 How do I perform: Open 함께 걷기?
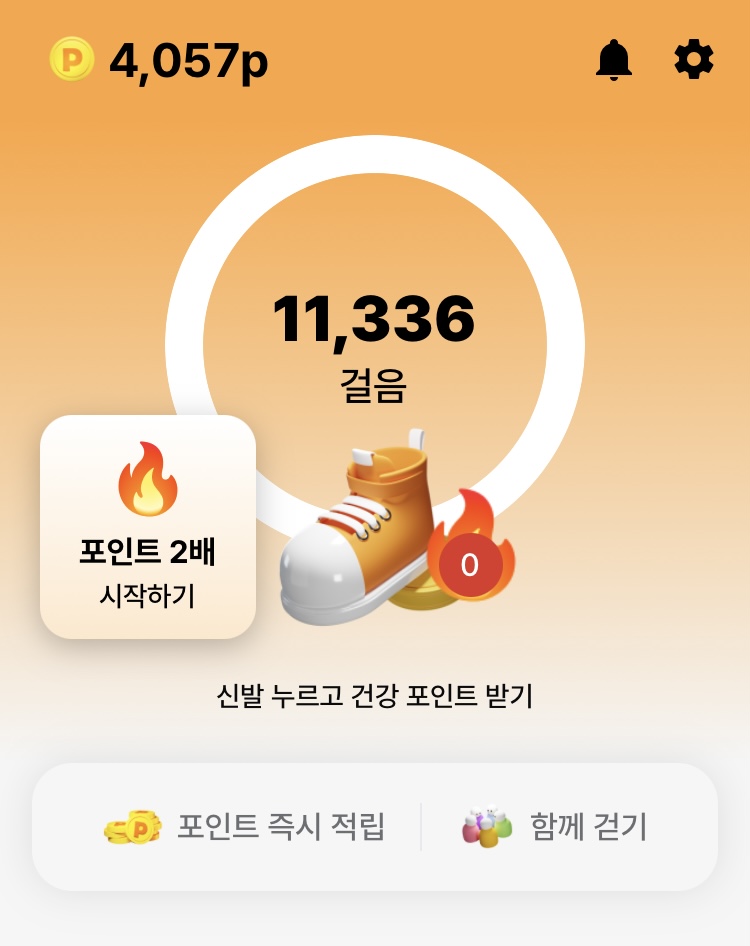point(556,827)
